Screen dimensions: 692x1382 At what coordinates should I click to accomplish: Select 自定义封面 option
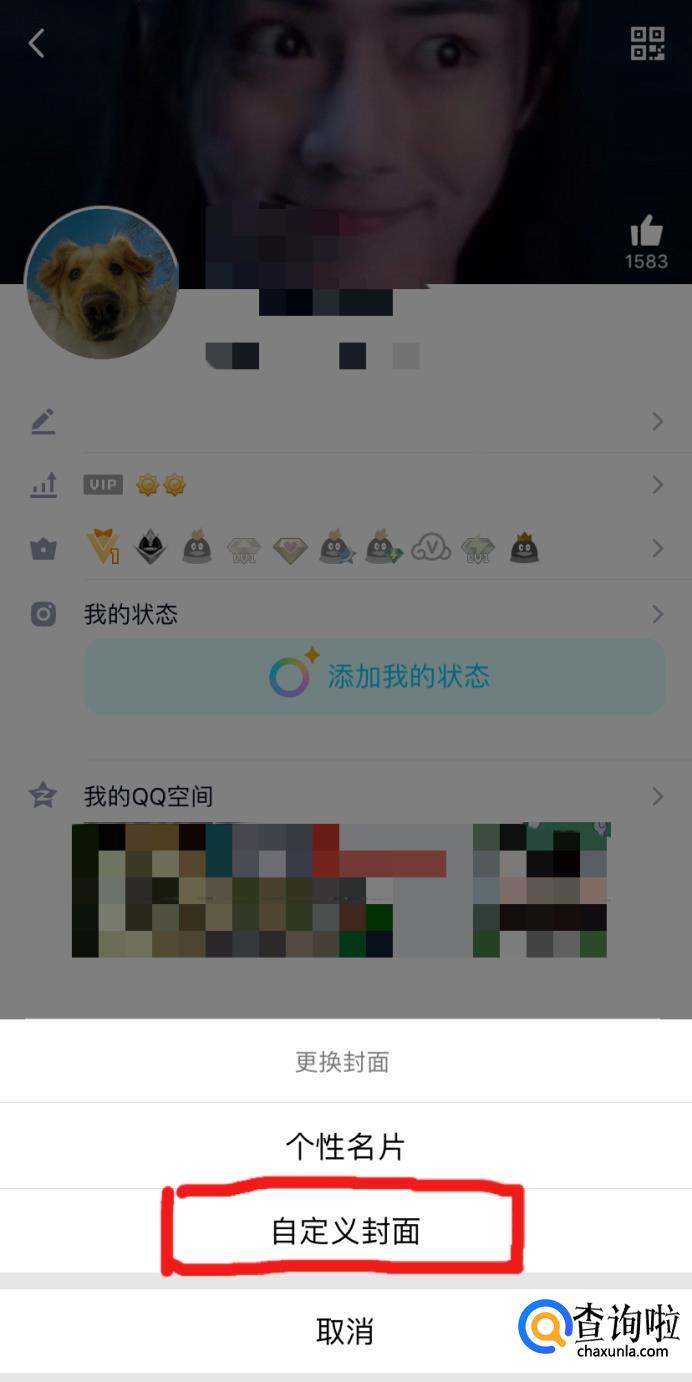(x=345, y=1231)
